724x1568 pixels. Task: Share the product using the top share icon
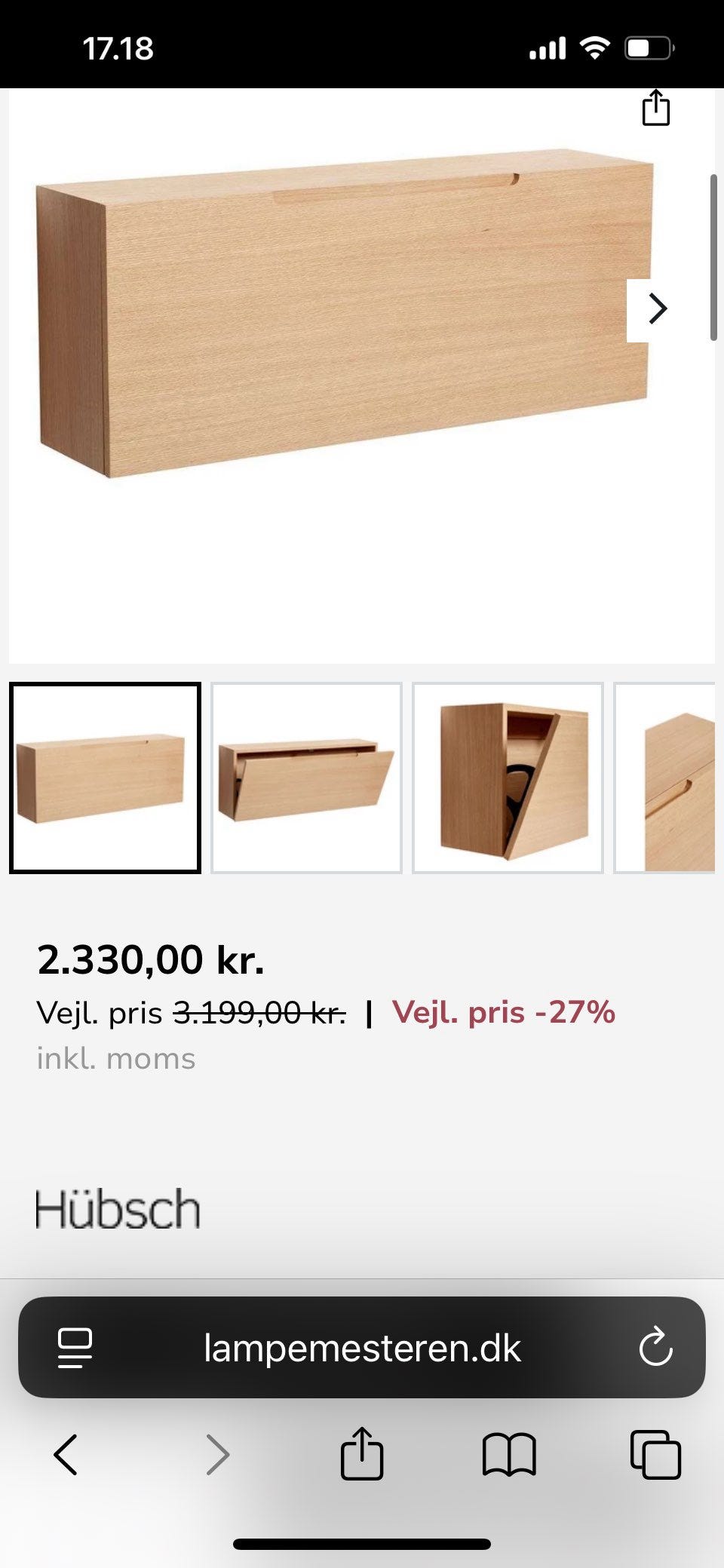(655, 109)
